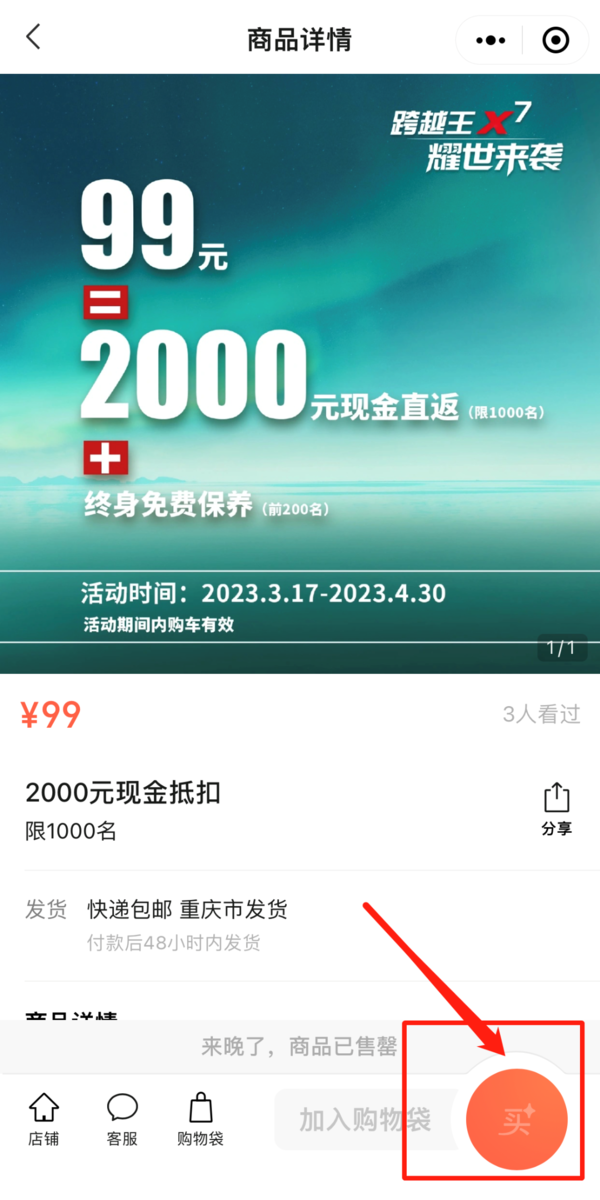Open the 购物袋 shopping bag
600x1200 pixels.
[x=200, y=1118]
